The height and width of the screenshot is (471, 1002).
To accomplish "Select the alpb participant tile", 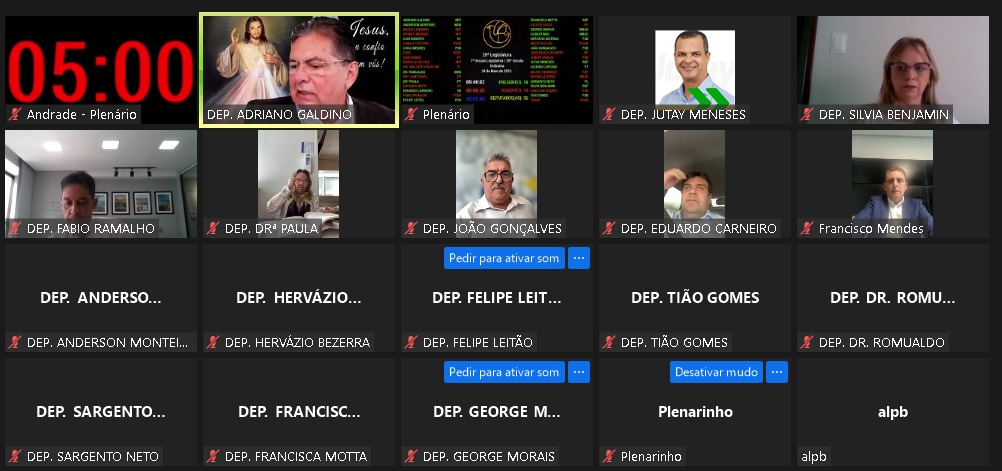I will [x=893, y=411].
